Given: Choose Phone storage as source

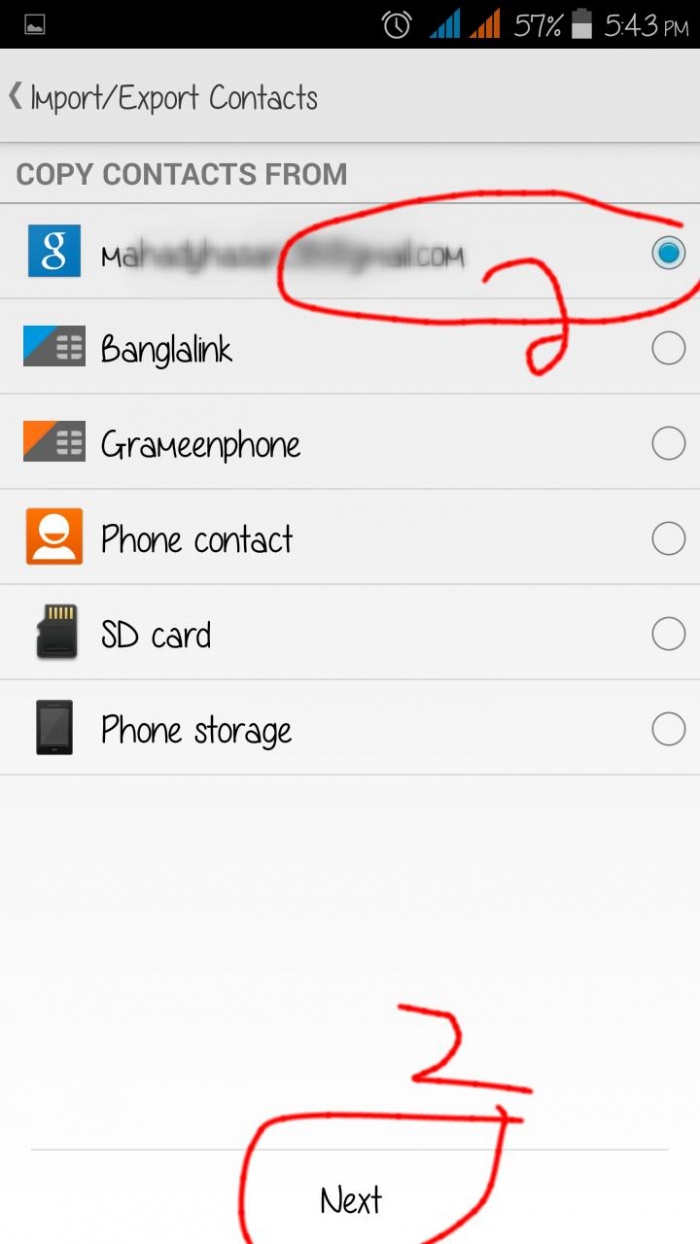Looking at the screenshot, I should pos(668,729).
